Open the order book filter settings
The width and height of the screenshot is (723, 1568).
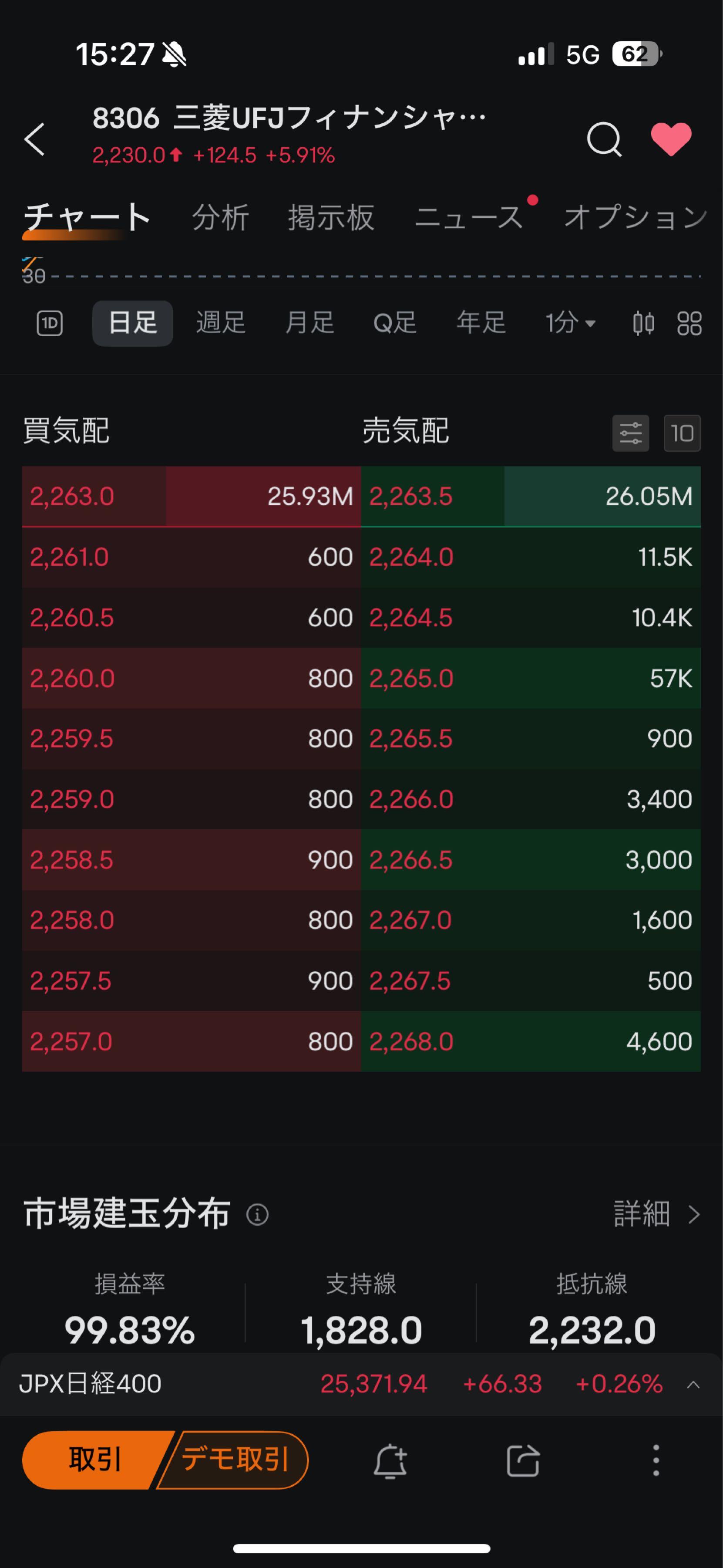(631, 433)
